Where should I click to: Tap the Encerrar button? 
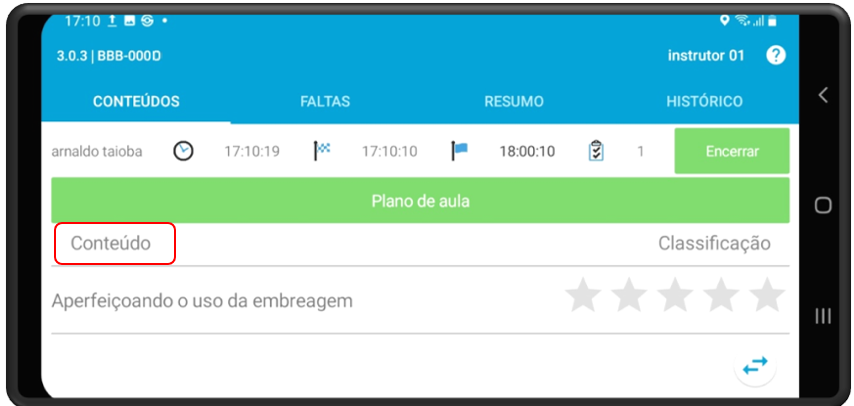point(732,152)
